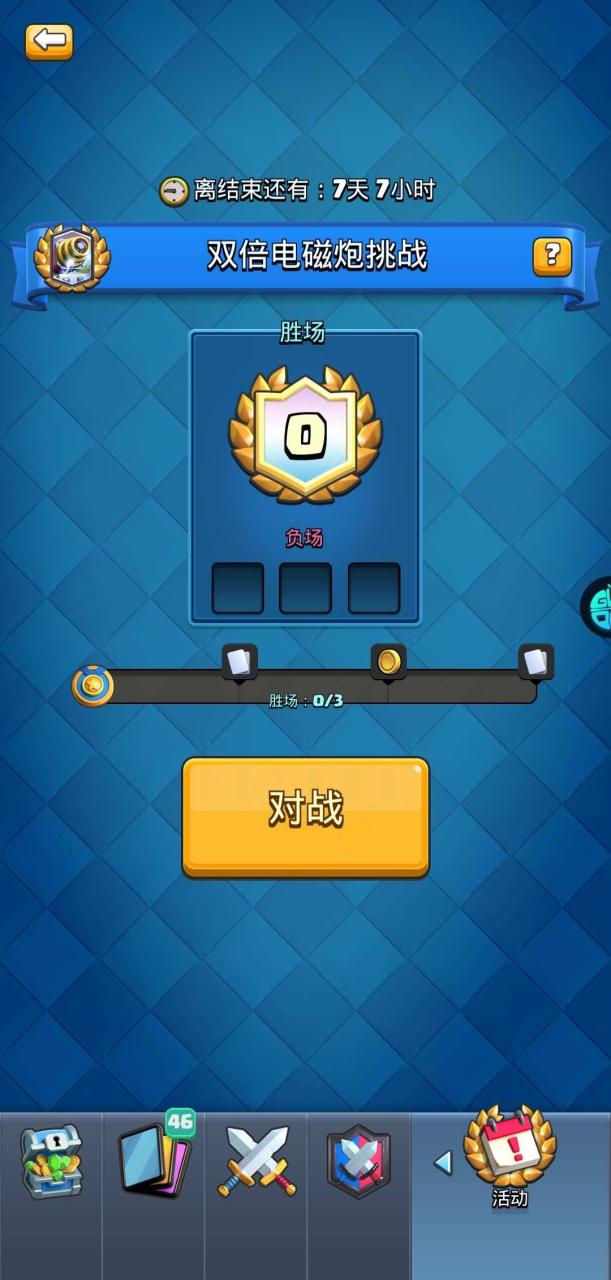611x1280 pixels.
Task: View the final card reward marker
Action: 535,662
